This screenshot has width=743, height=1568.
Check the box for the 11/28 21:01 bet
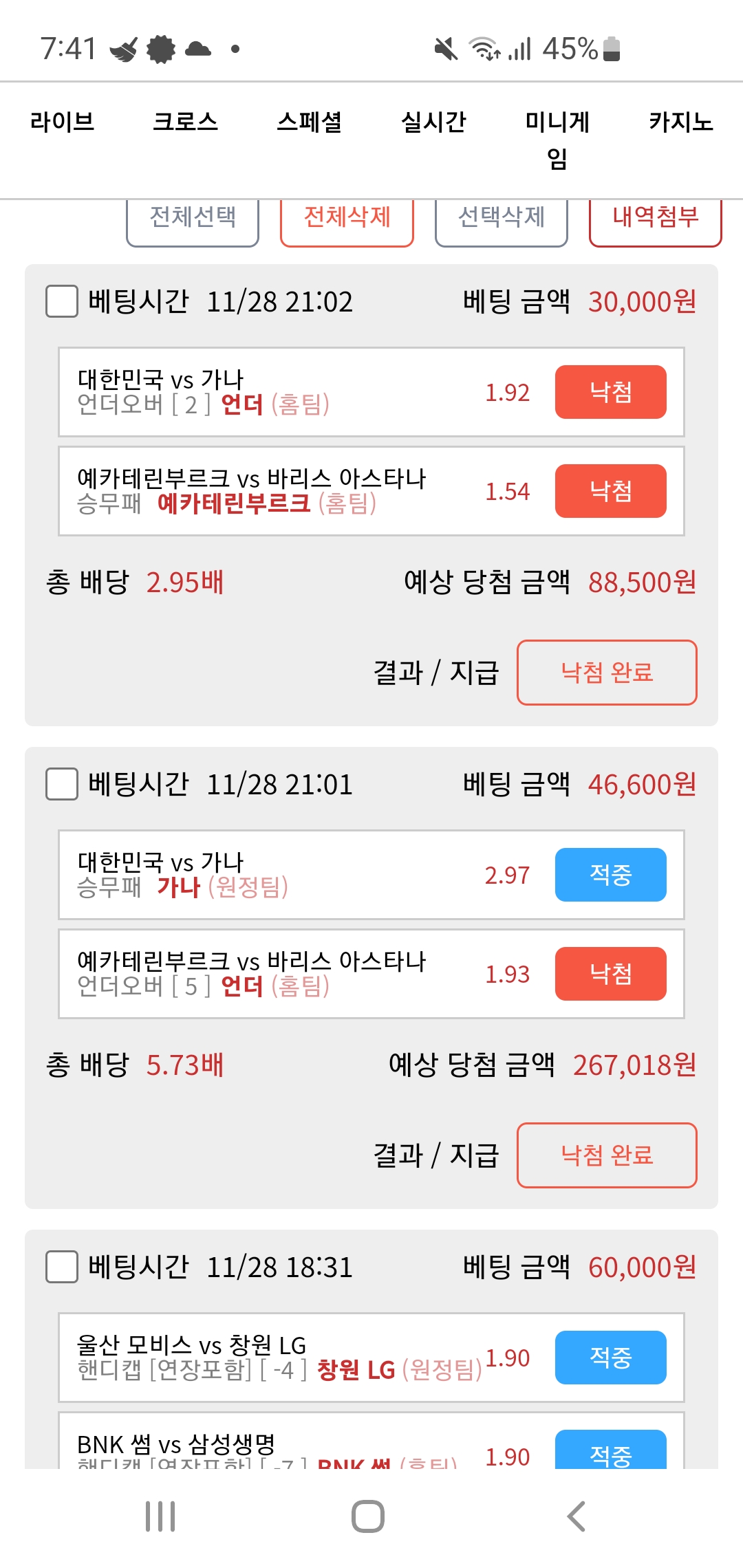pyautogui.click(x=62, y=785)
